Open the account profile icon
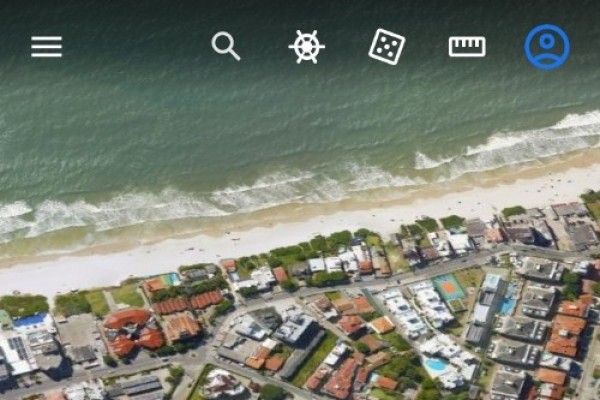The width and height of the screenshot is (600, 400). tap(547, 46)
